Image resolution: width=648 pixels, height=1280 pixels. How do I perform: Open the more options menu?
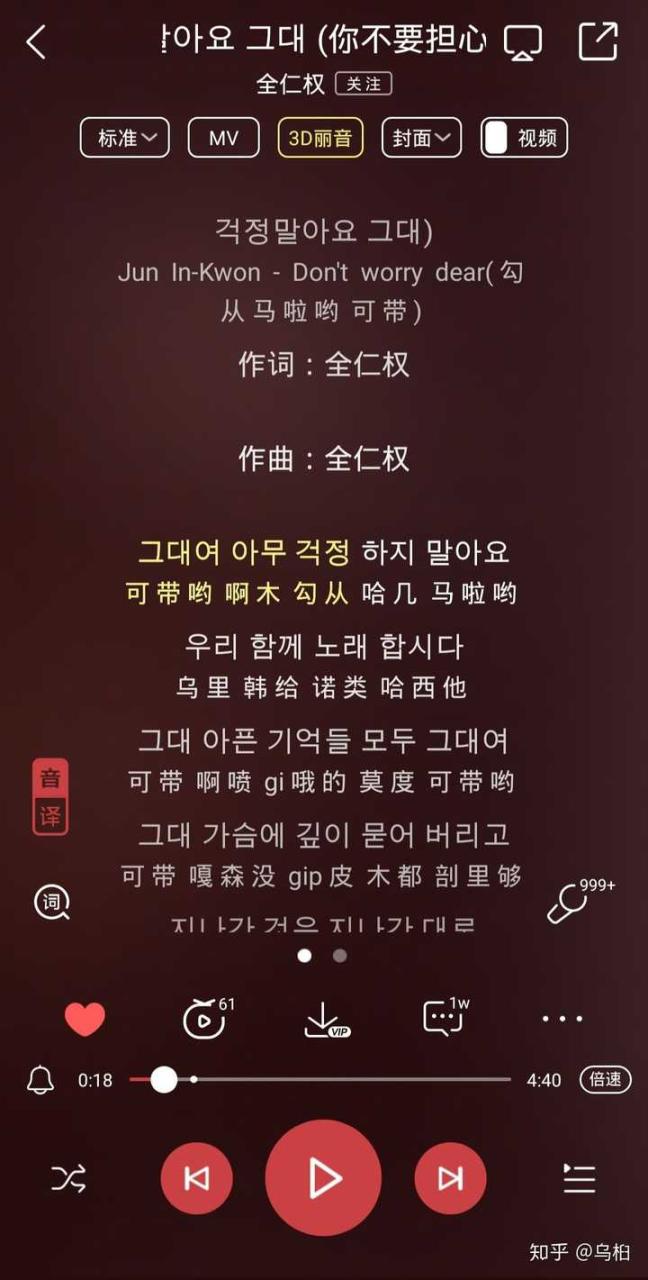[562, 1019]
